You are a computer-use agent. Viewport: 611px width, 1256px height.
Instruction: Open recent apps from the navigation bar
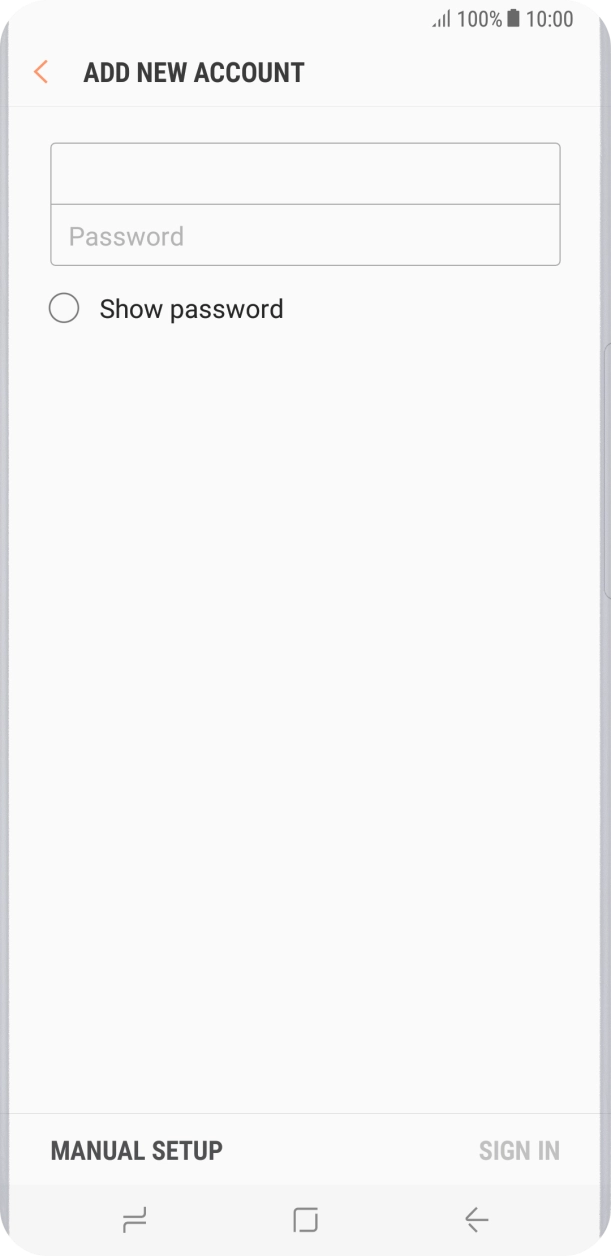134,1219
